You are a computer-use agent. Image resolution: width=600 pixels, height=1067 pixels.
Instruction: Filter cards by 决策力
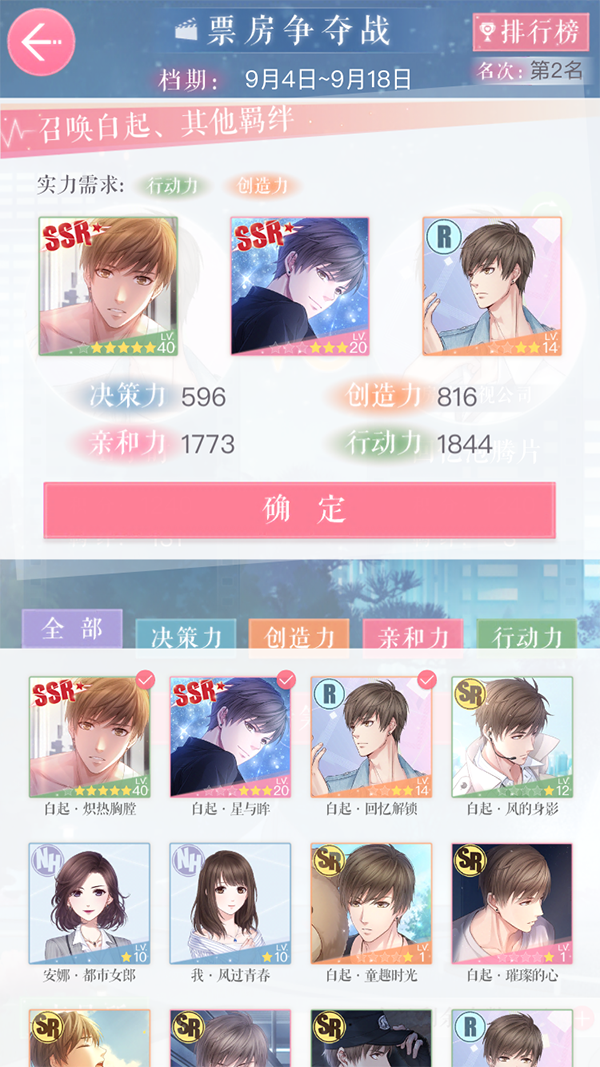(x=186, y=636)
